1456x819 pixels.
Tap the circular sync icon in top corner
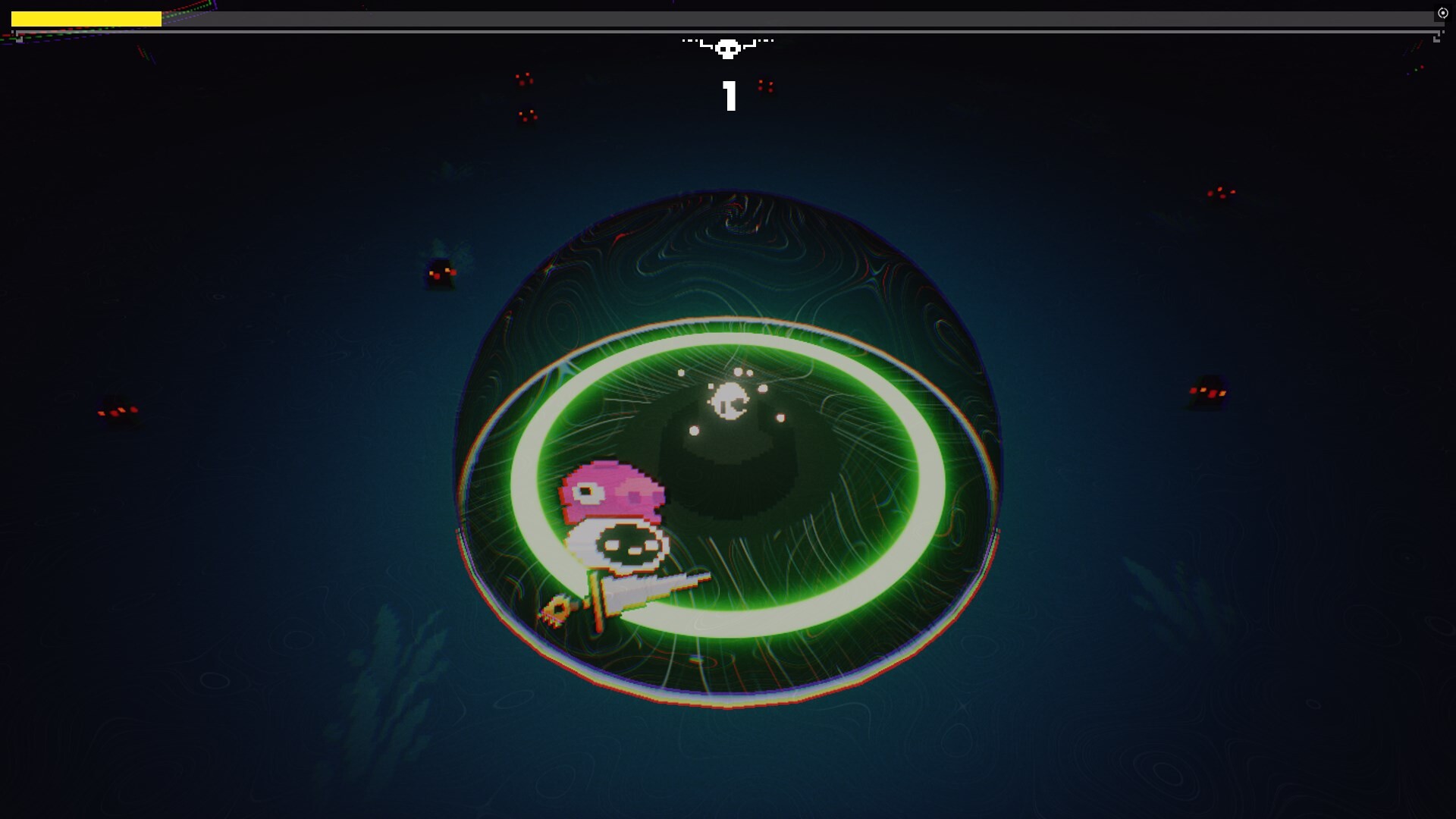pos(1442,13)
